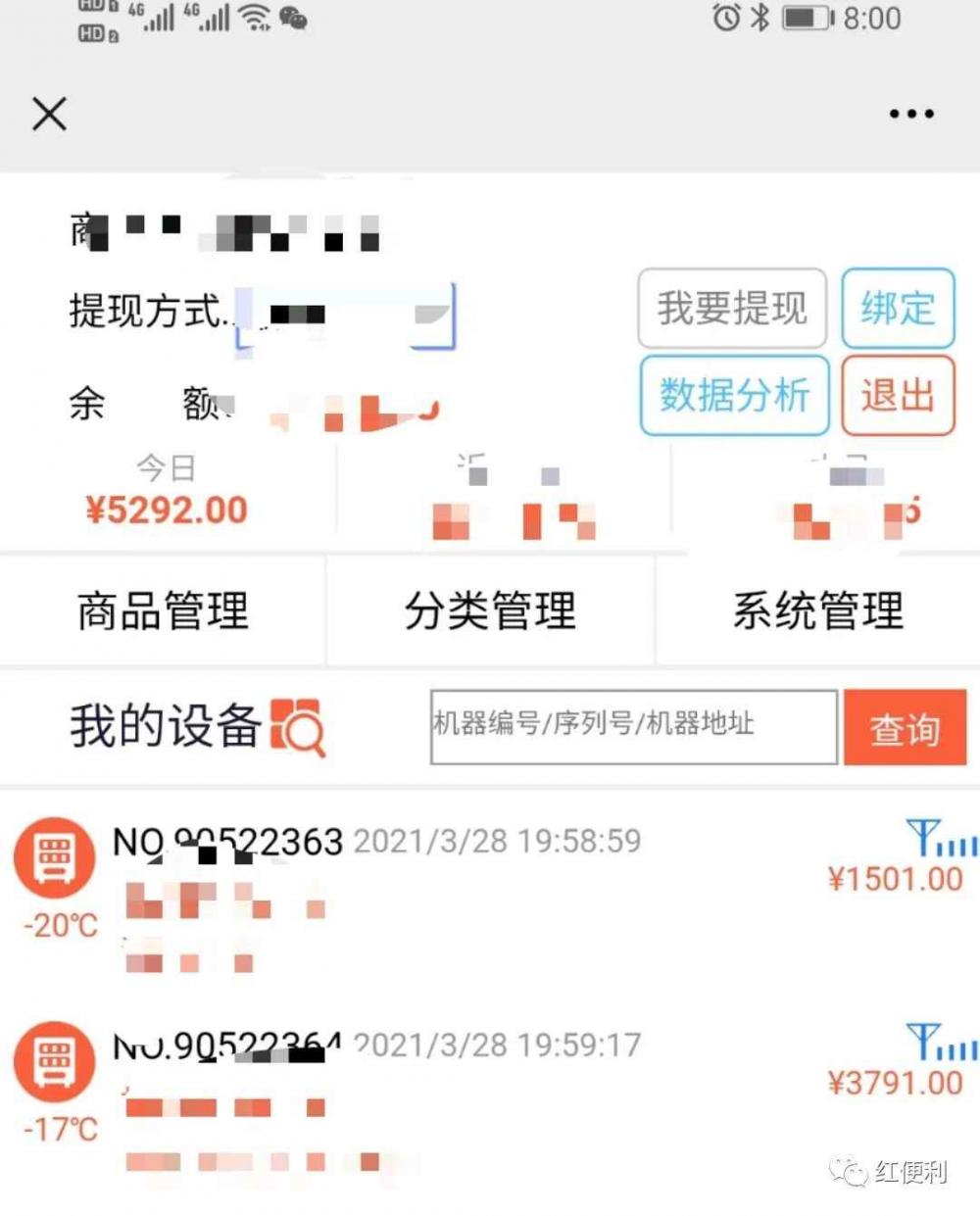Click the Bluetooth icon in the status bar

point(759,18)
